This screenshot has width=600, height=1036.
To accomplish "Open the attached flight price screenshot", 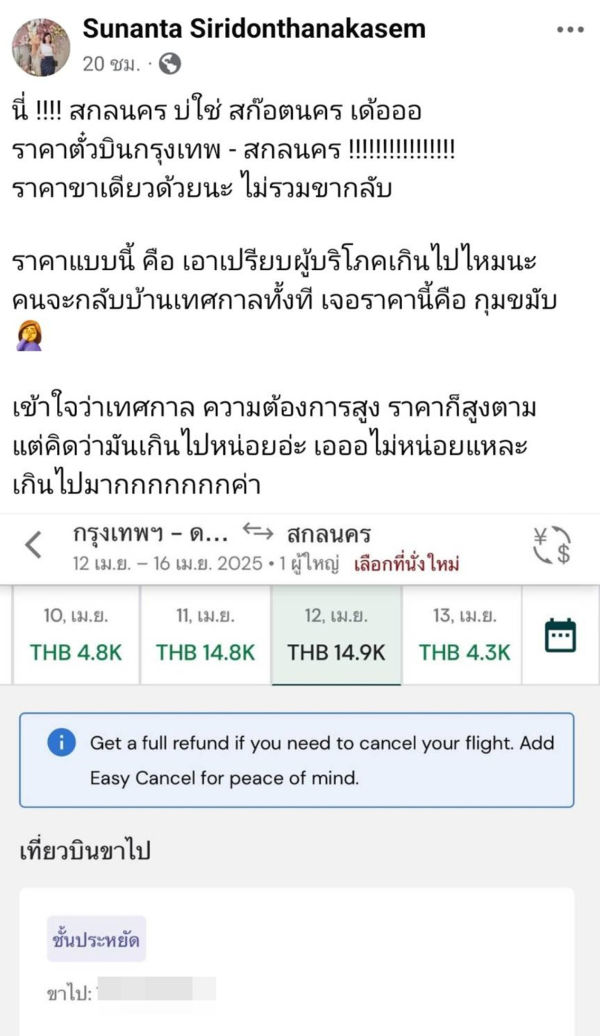I will click(x=300, y=774).
